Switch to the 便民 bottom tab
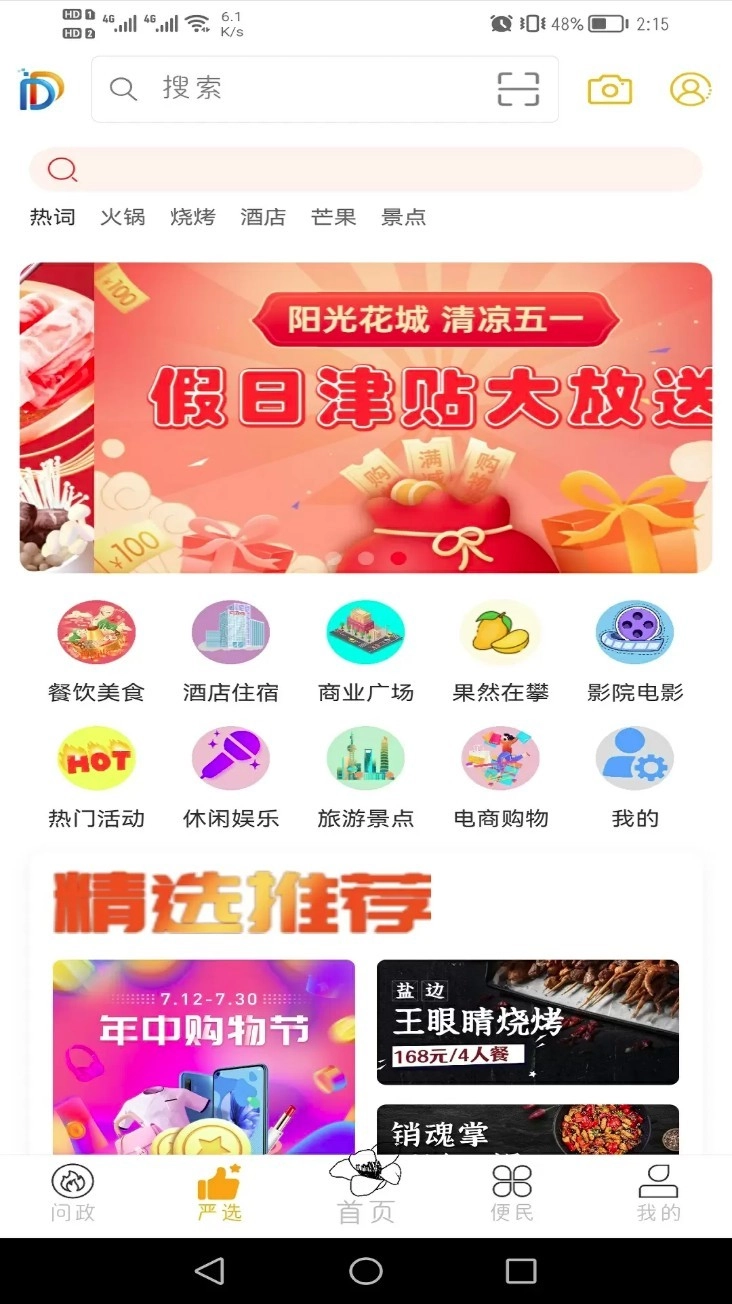Viewport: 732px width, 1304px height. 512,1193
